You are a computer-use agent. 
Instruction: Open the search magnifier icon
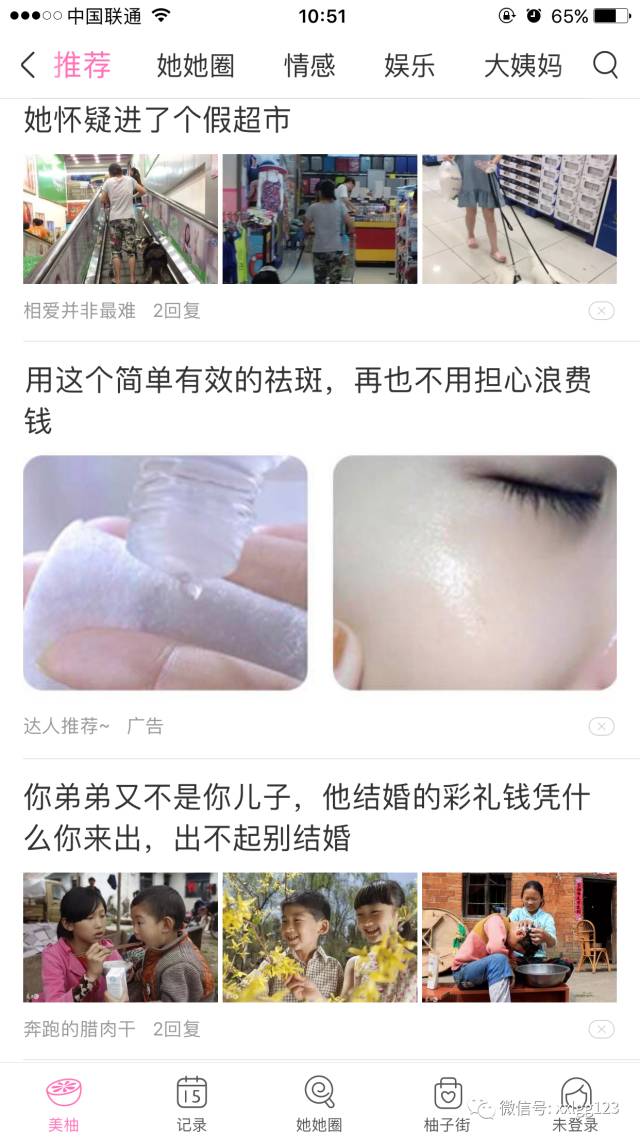tap(605, 66)
